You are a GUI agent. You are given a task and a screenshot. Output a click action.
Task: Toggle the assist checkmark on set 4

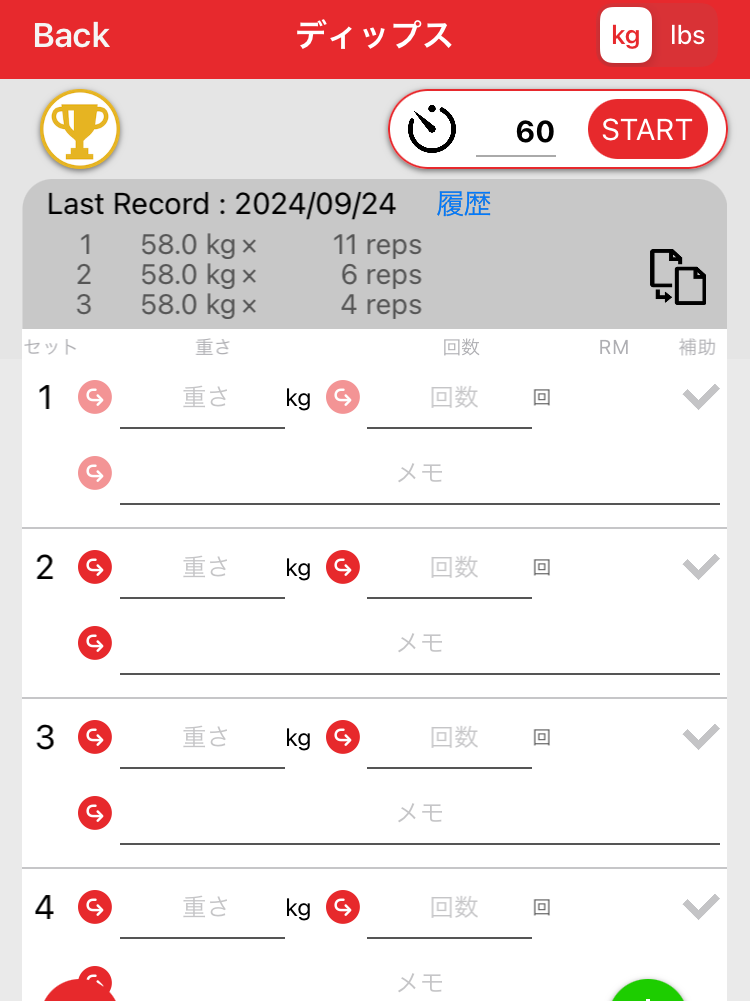(x=700, y=908)
